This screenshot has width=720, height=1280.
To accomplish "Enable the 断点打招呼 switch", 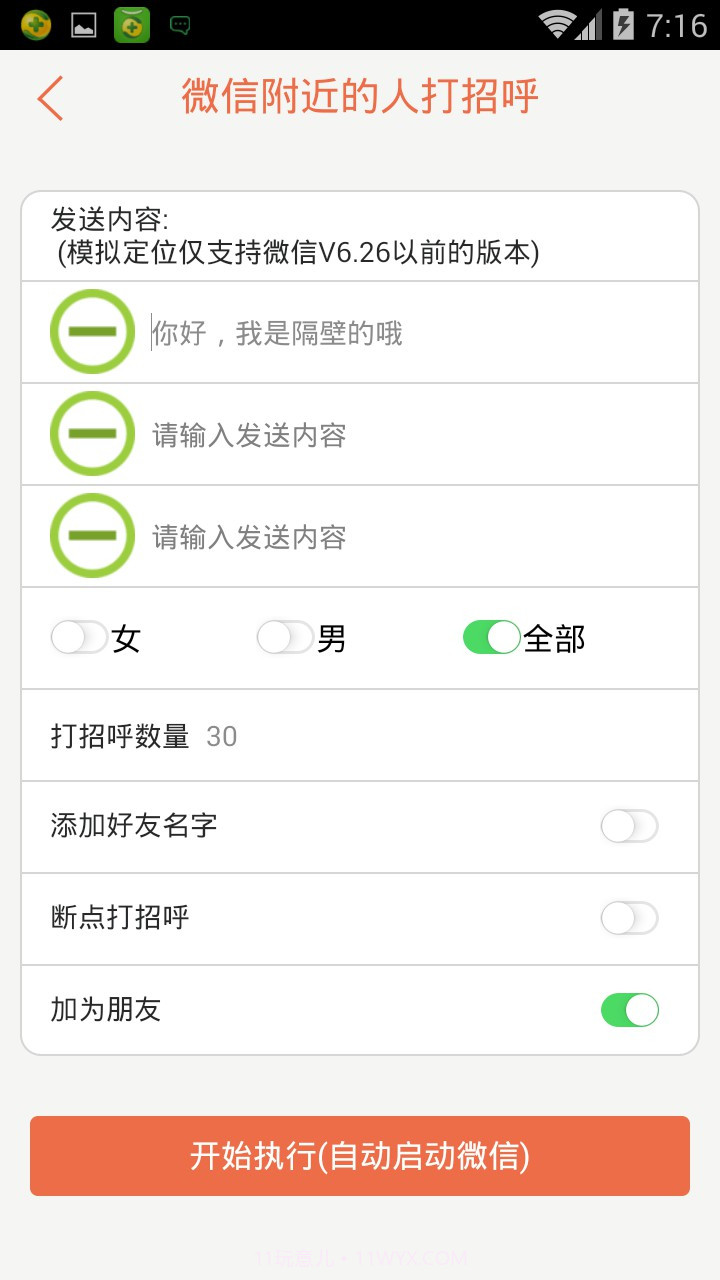I will point(629,918).
